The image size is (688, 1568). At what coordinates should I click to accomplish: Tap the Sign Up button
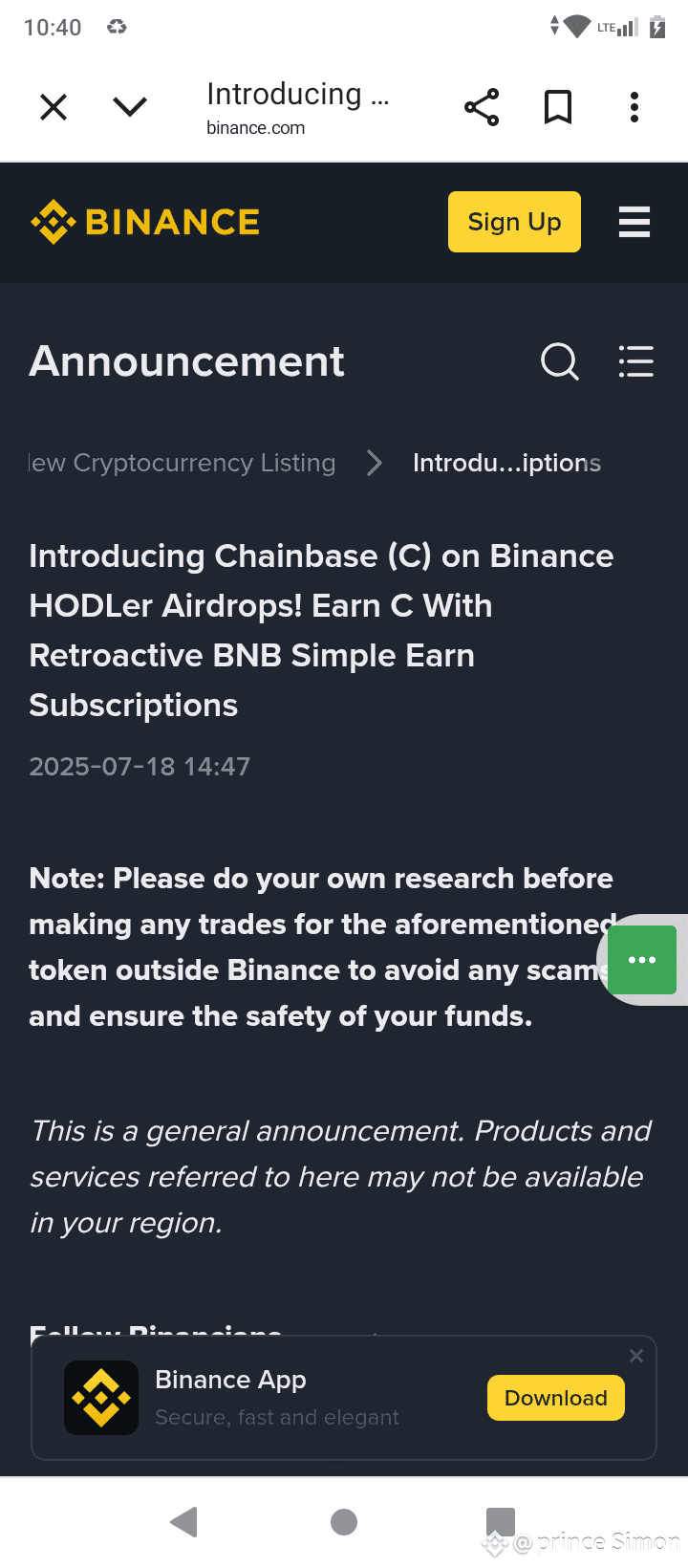tap(514, 222)
